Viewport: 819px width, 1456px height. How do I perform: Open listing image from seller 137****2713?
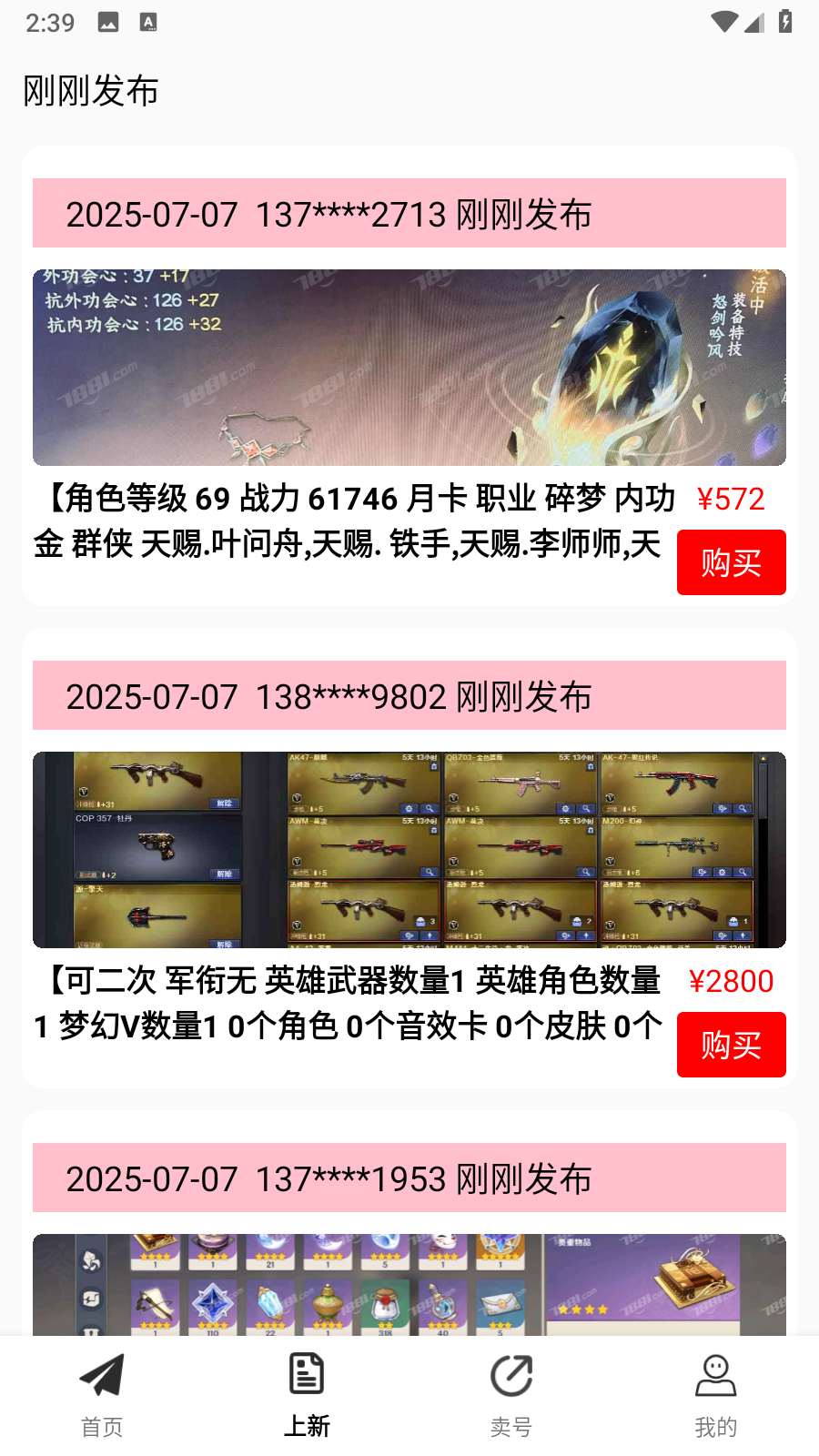(409, 368)
